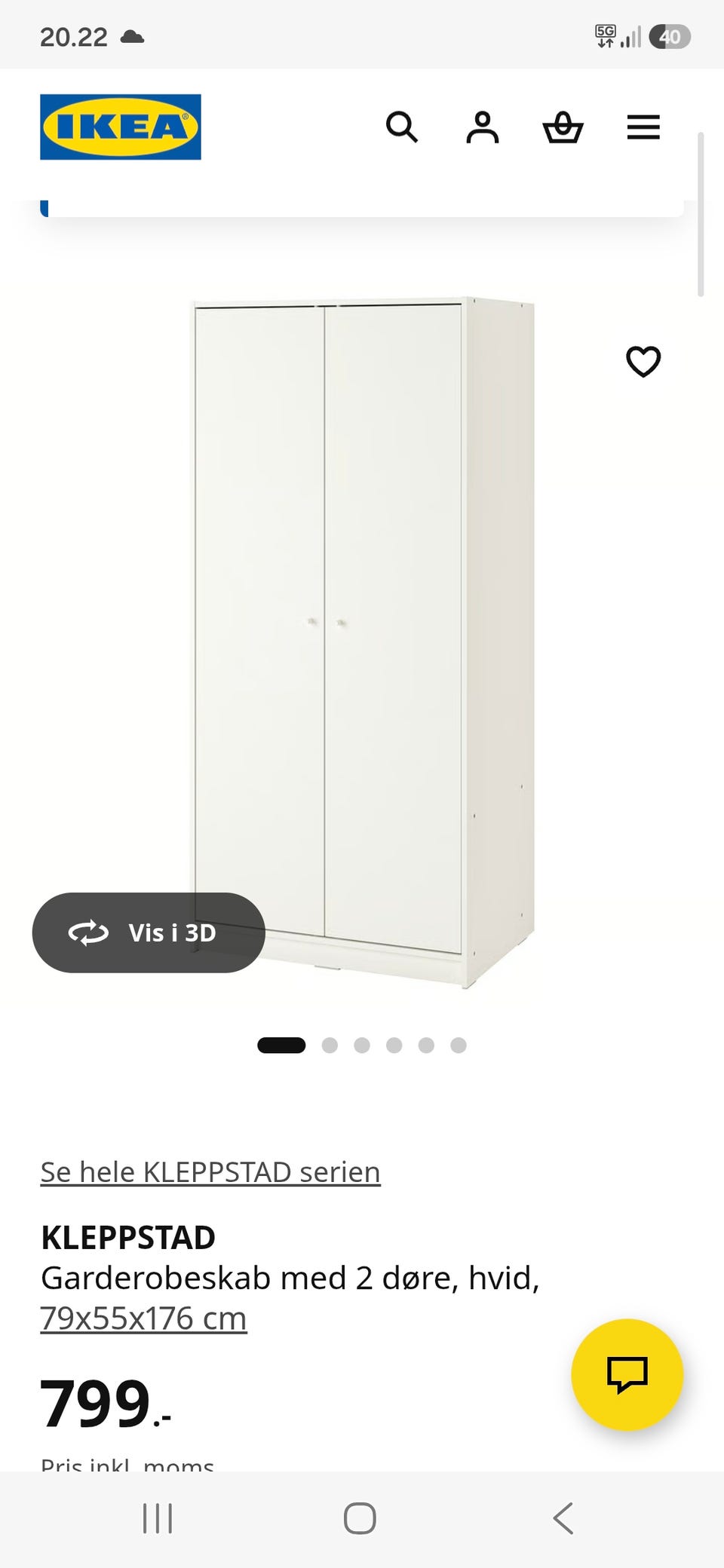This screenshot has height=1568, width=724.
Task: Open the shopping basket
Action: tap(563, 127)
